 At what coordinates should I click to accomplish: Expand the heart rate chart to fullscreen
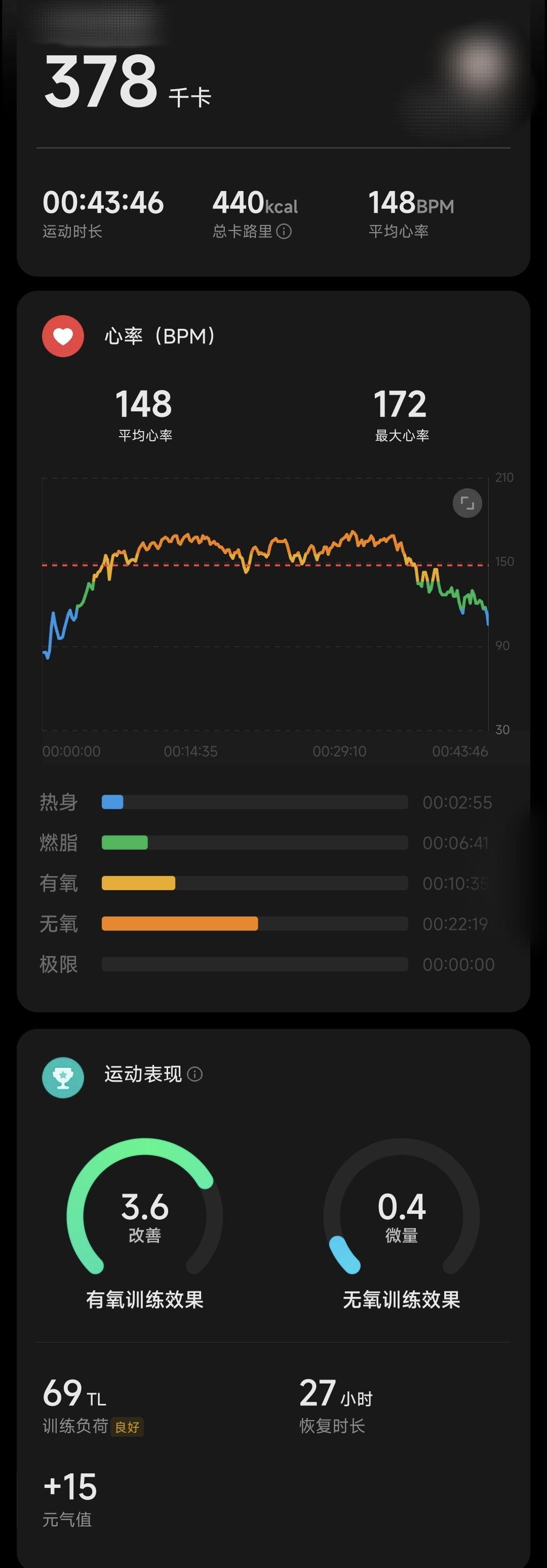467,504
